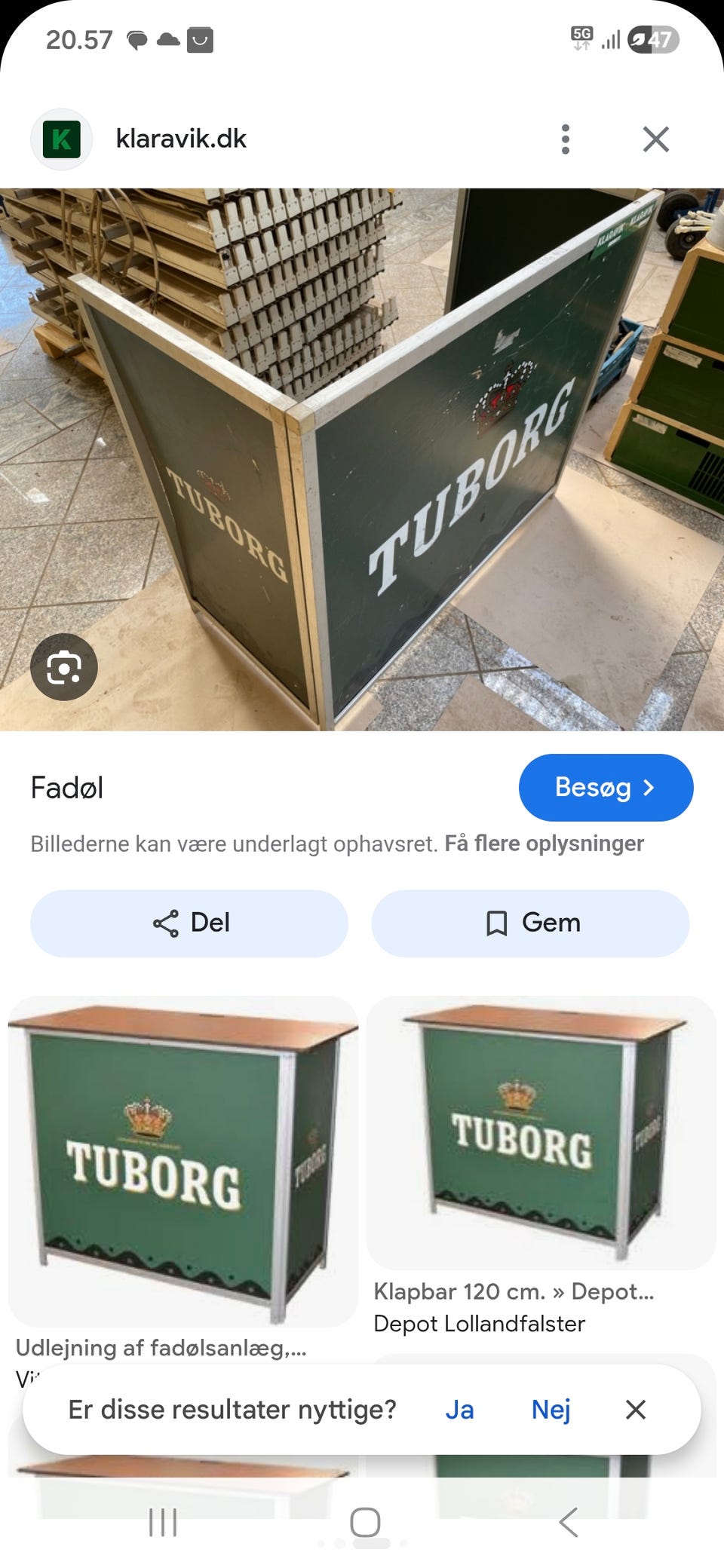Answer Ja to the results feedback prompt
This screenshot has width=724, height=1568.
pyautogui.click(x=459, y=1409)
